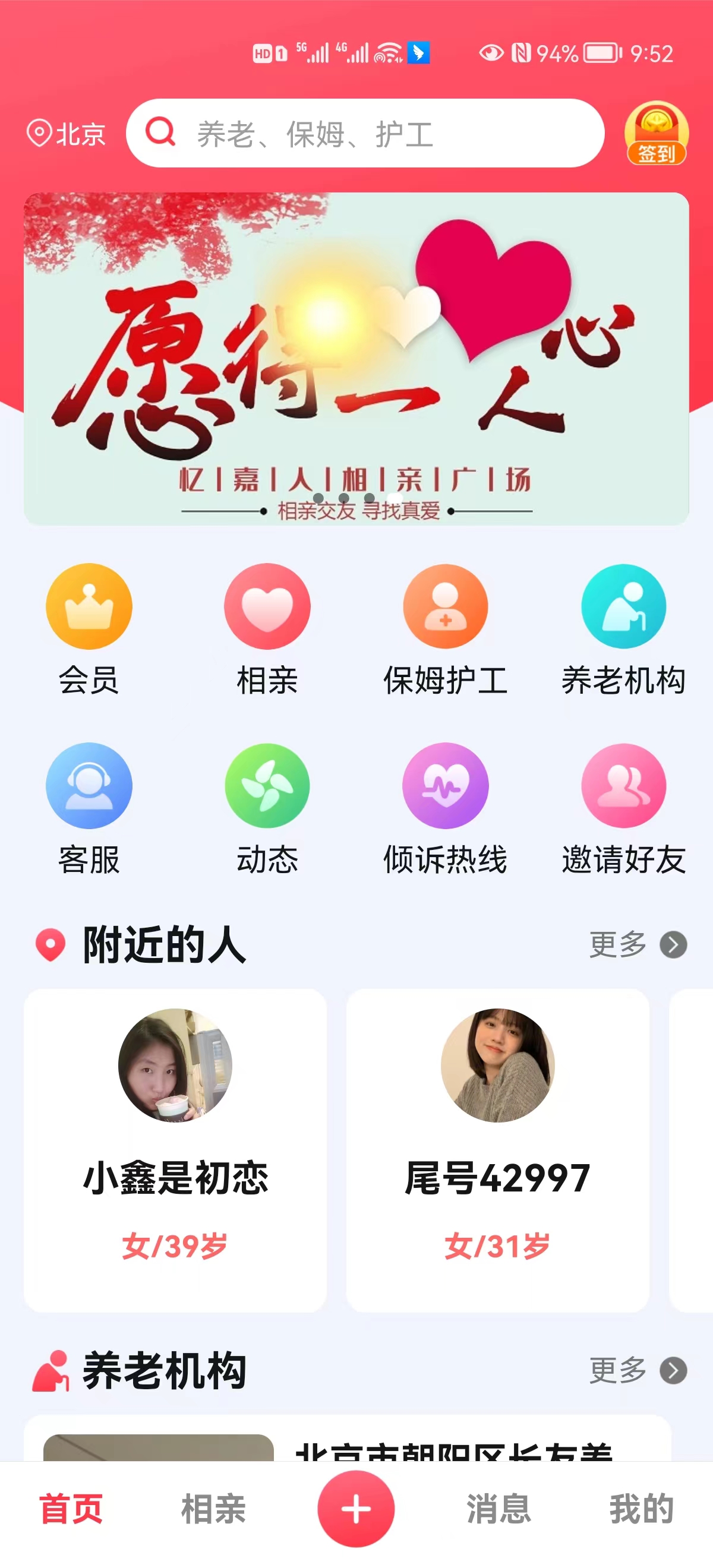Go to the 相亲 shortcut with heart icon
The width and height of the screenshot is (713, 1568).
click(267, 630)
